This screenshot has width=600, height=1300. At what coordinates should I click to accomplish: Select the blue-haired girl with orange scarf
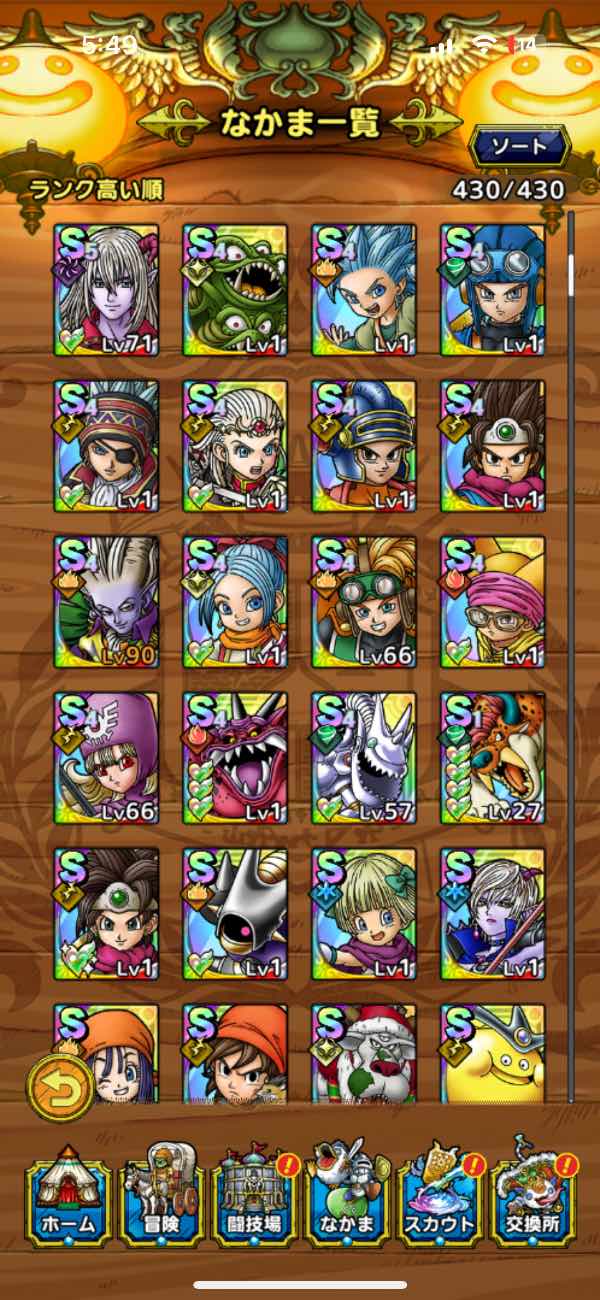click(235, 602)
